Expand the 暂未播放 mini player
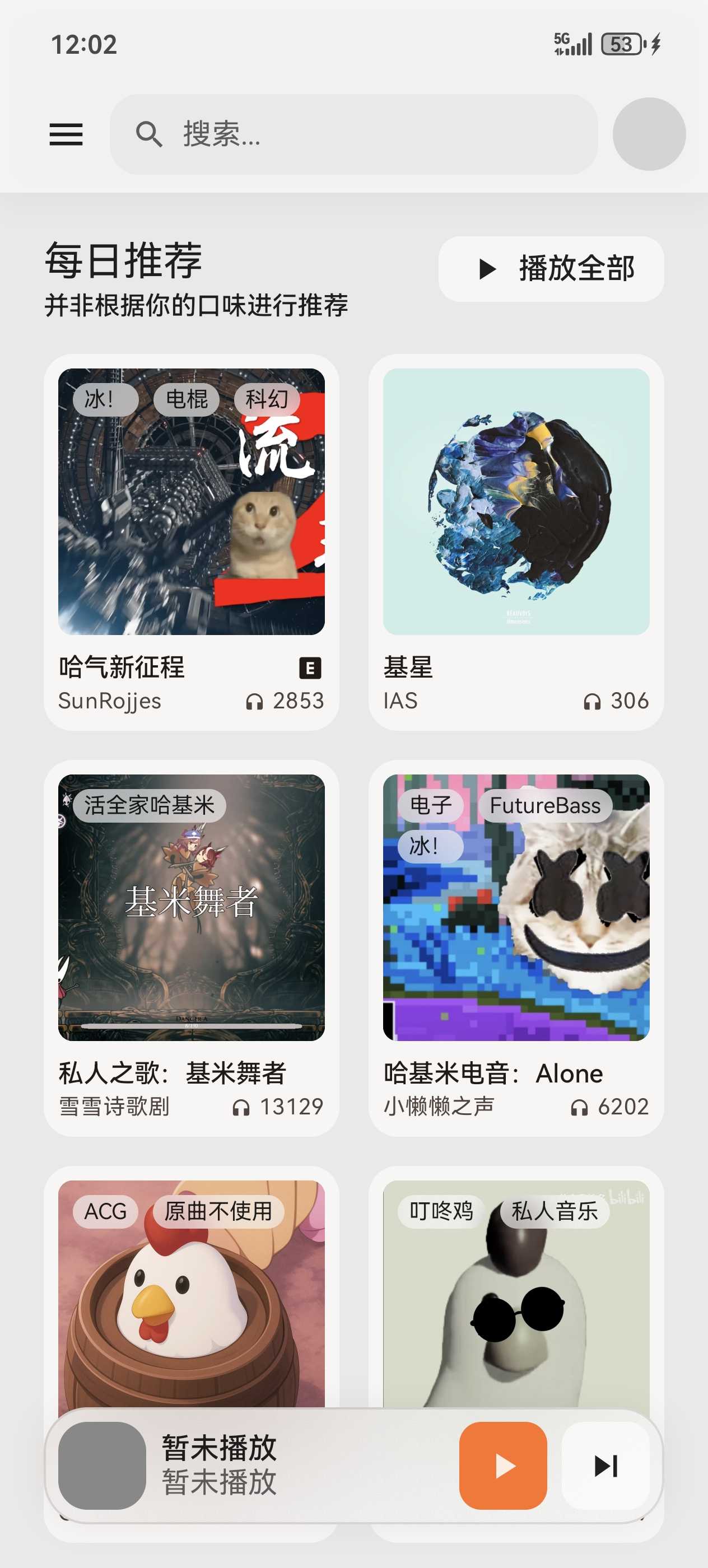The height and width of the screenshot is (1568, 708). 274,1465
